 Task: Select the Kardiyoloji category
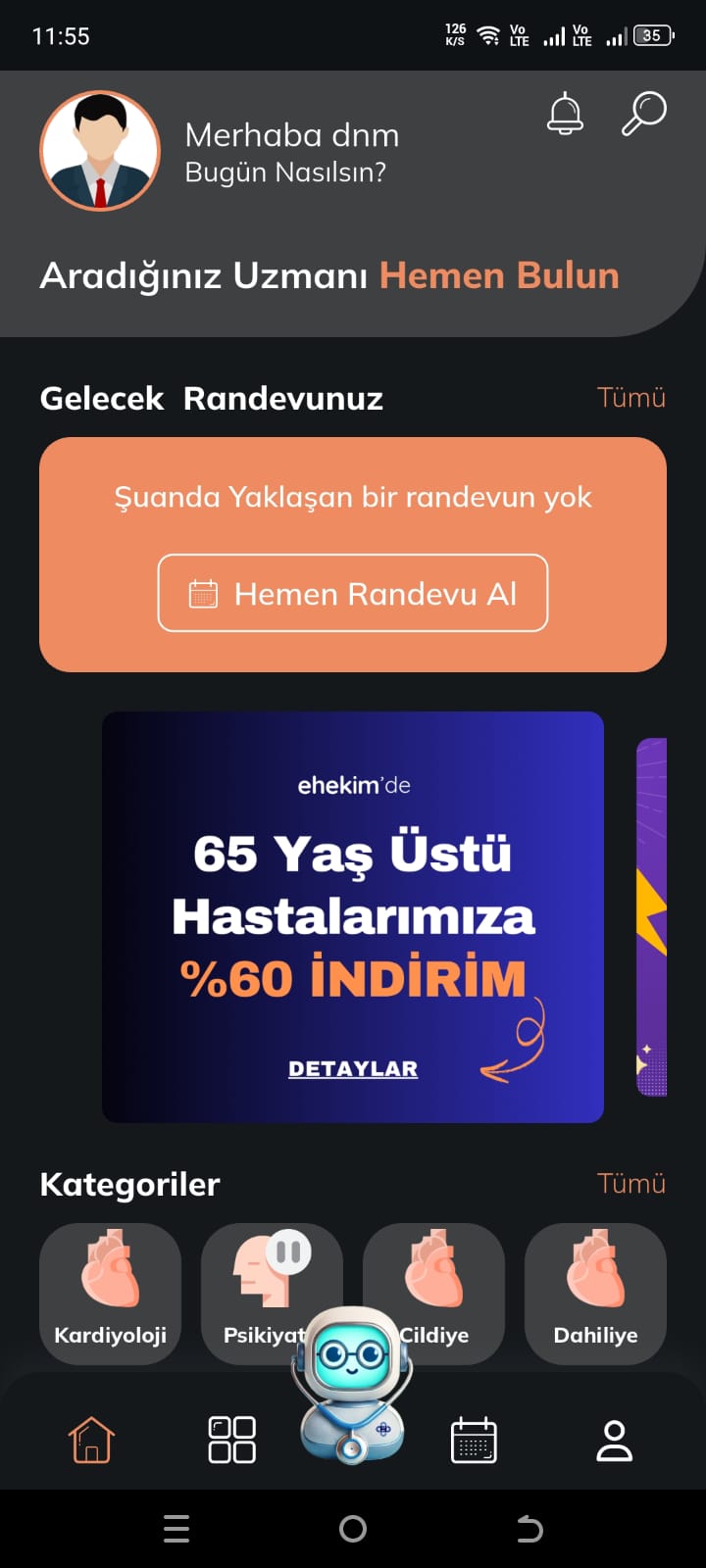pos(110,1294)
